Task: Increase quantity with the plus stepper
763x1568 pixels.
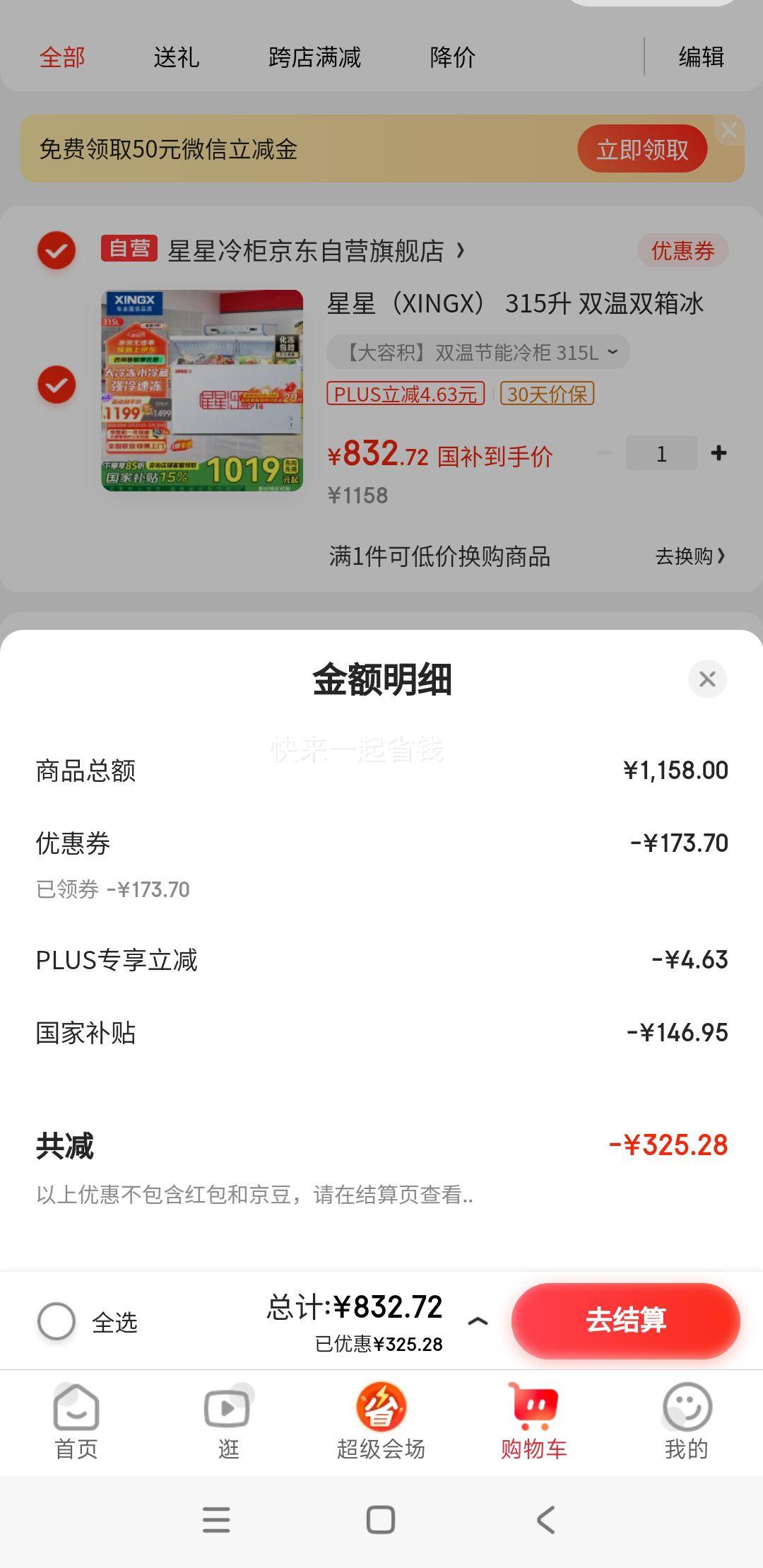Action: click(718, 453)
